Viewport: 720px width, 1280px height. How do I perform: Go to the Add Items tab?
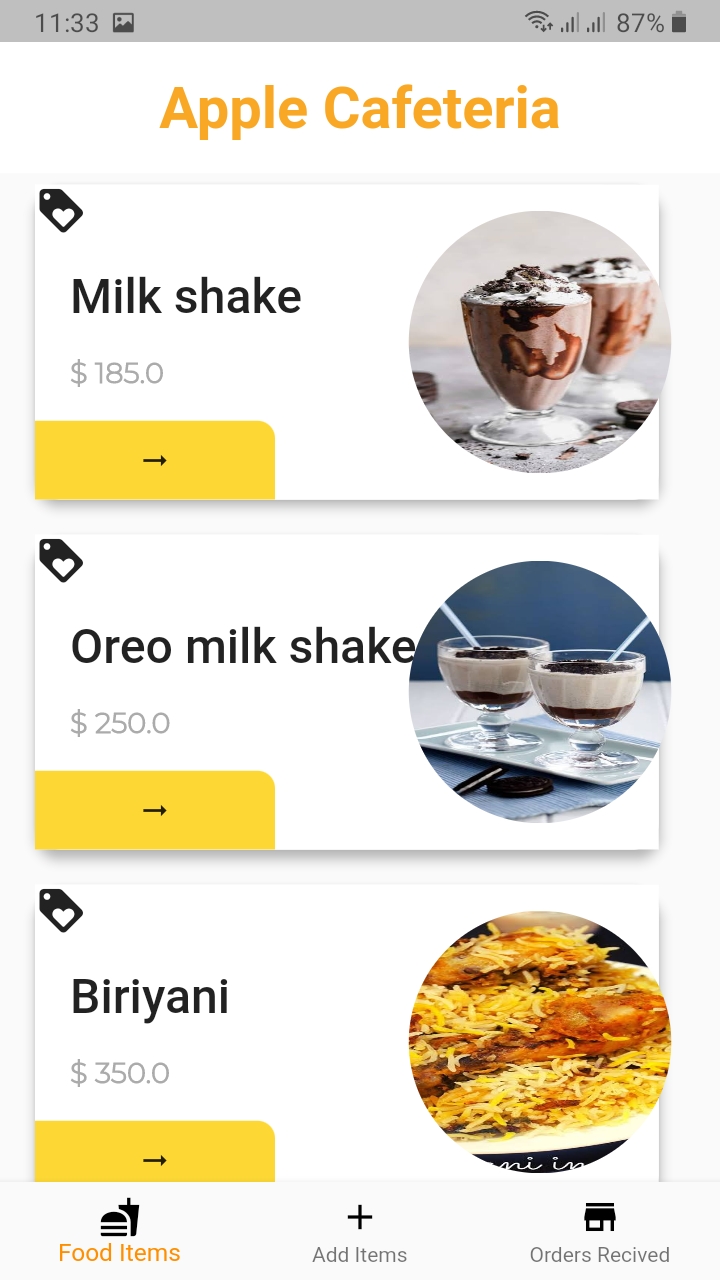360,1232
